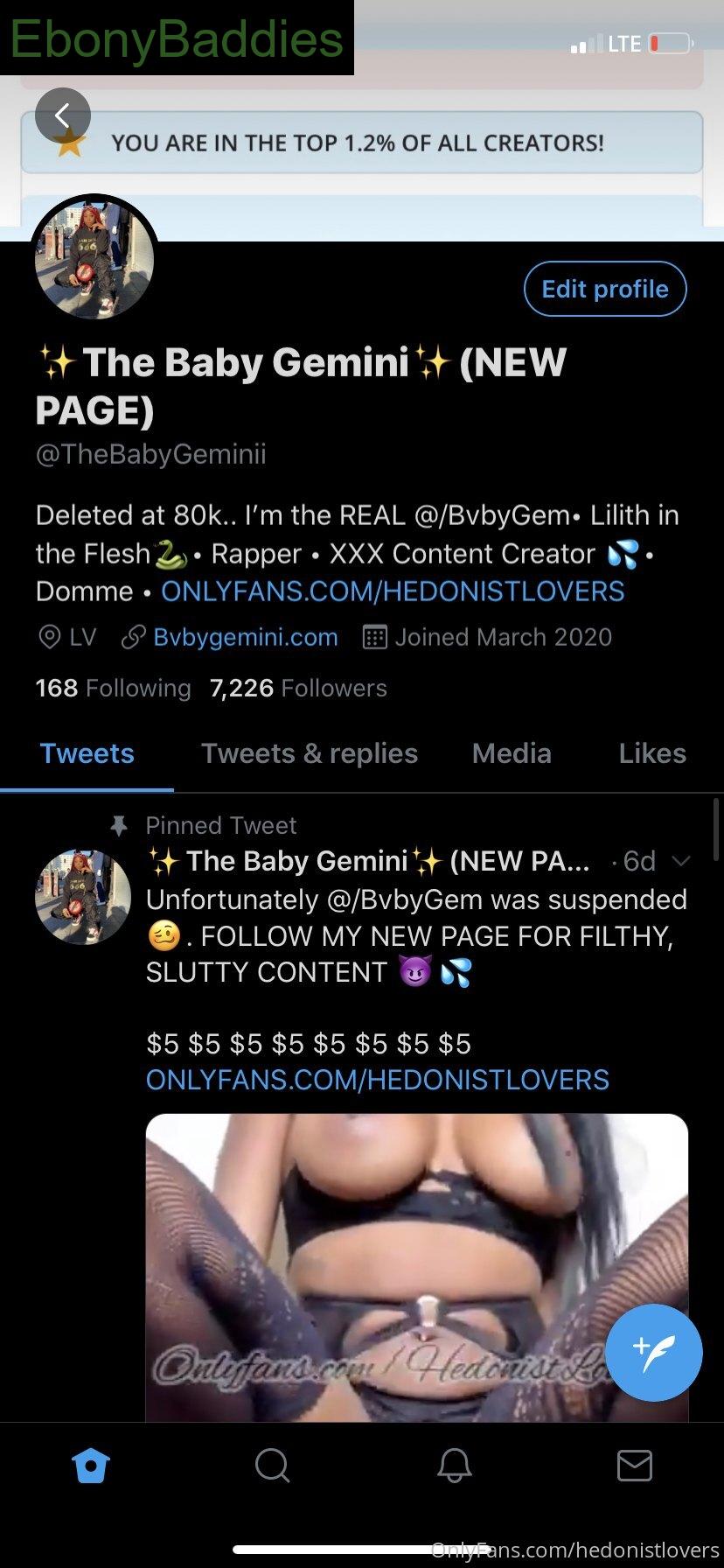View the 7,226 Followers list
This screenshot has width=724, height=1568.
click(x=298, y=689)
